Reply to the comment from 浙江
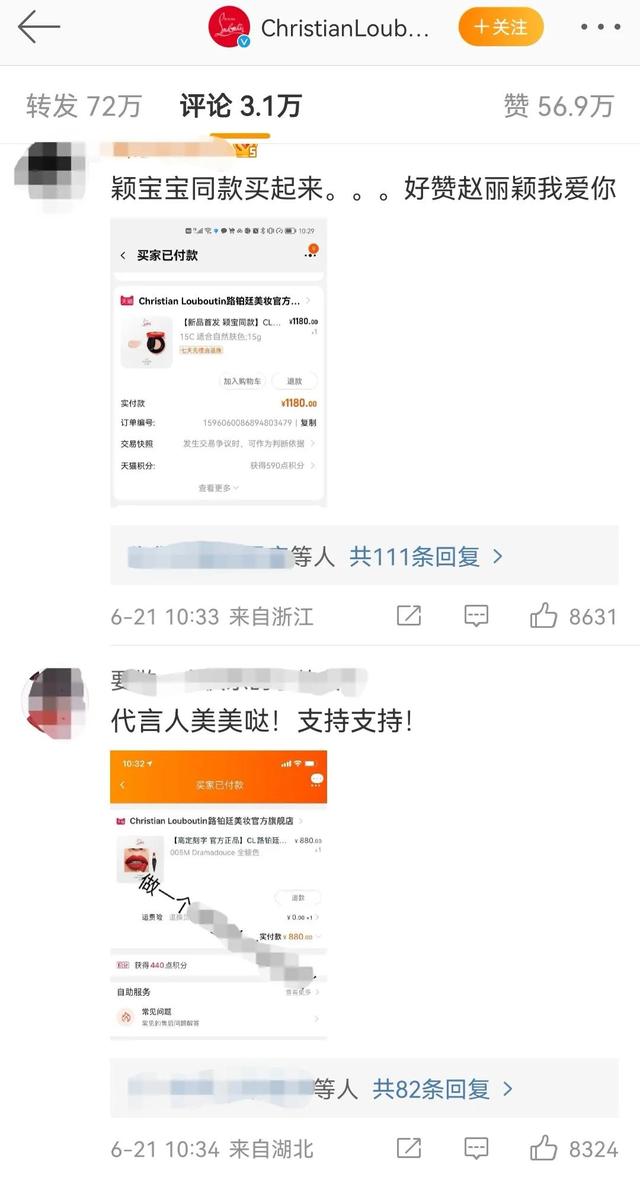This screenshot has width=640, height=1177. pyautogui.click(x=477, y=616)
